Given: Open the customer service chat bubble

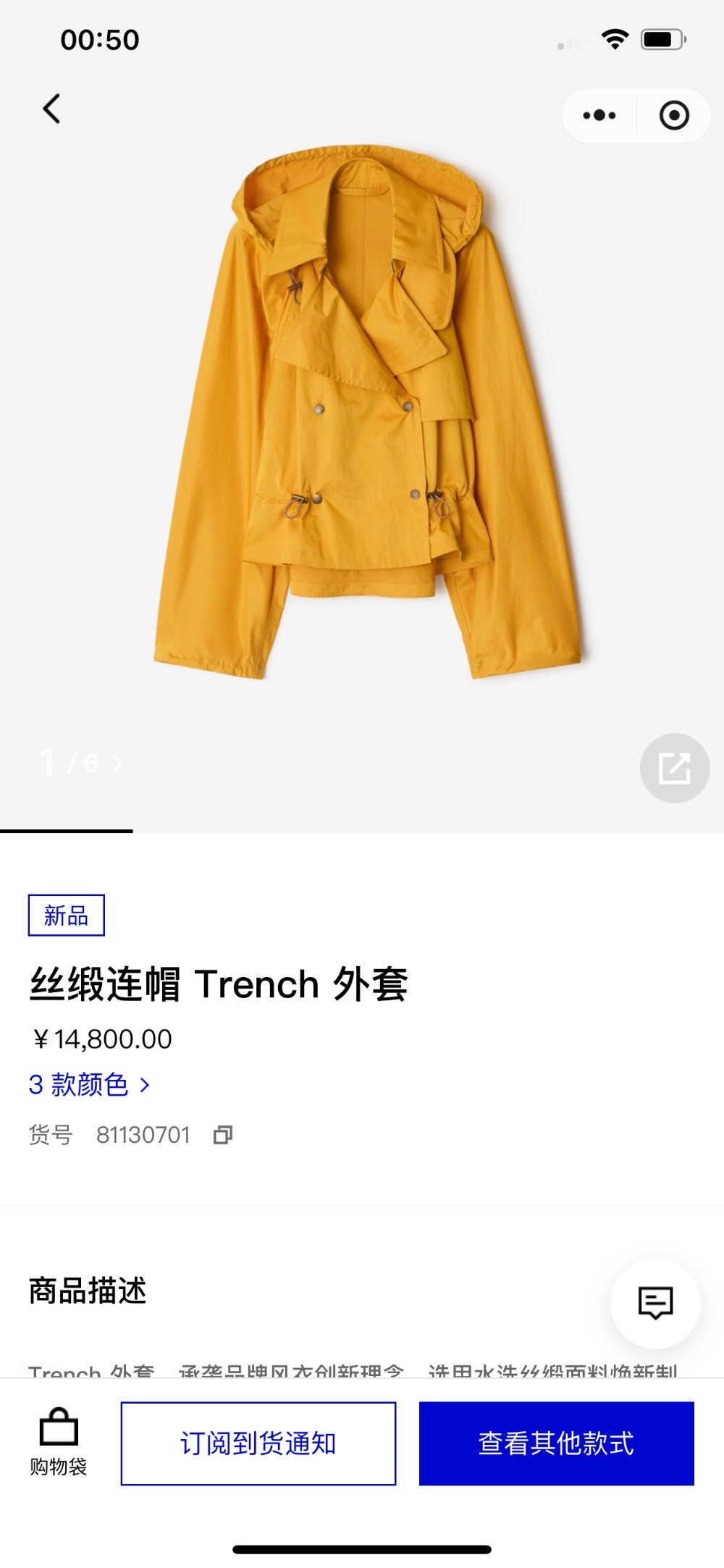Looking at the screenshot, I should [655, 1304].
